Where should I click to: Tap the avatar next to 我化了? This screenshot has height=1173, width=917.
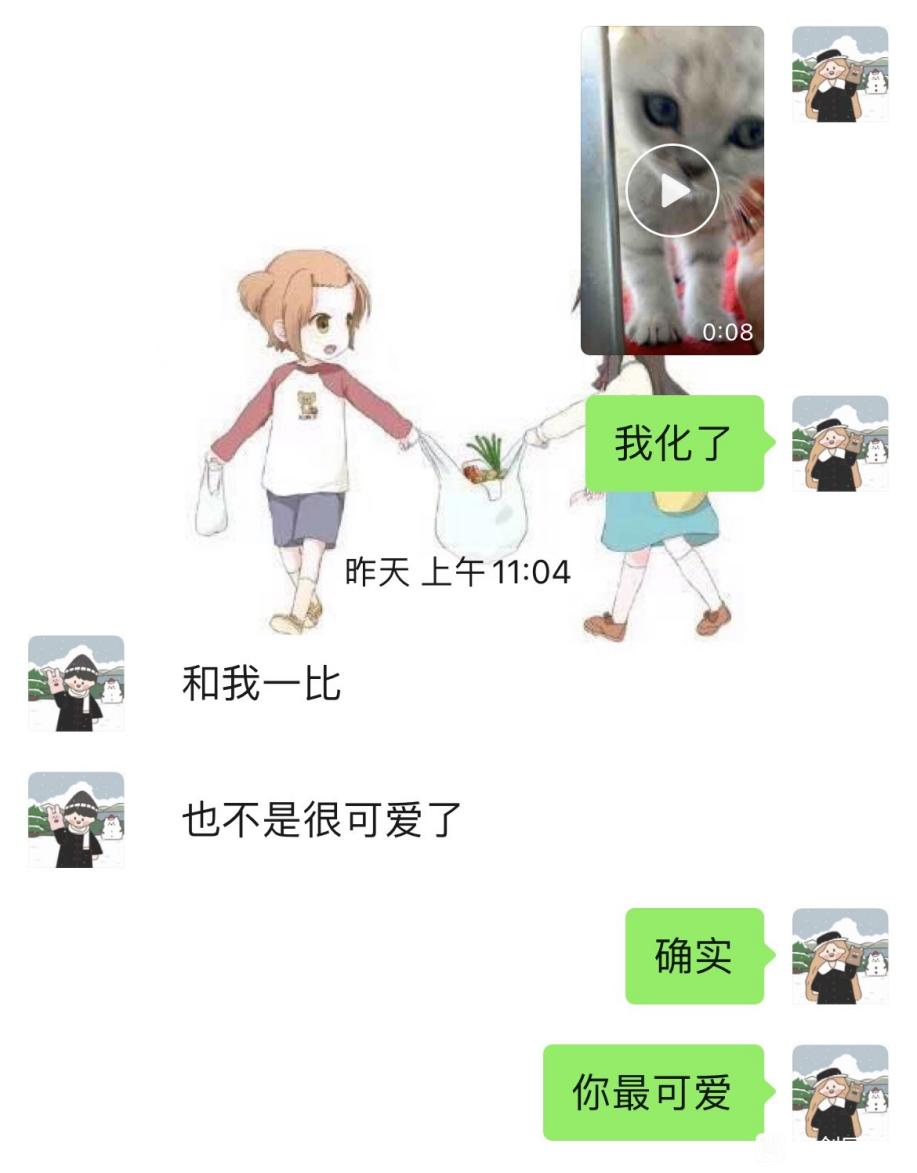pyautogui.click(x=839, y=443)
